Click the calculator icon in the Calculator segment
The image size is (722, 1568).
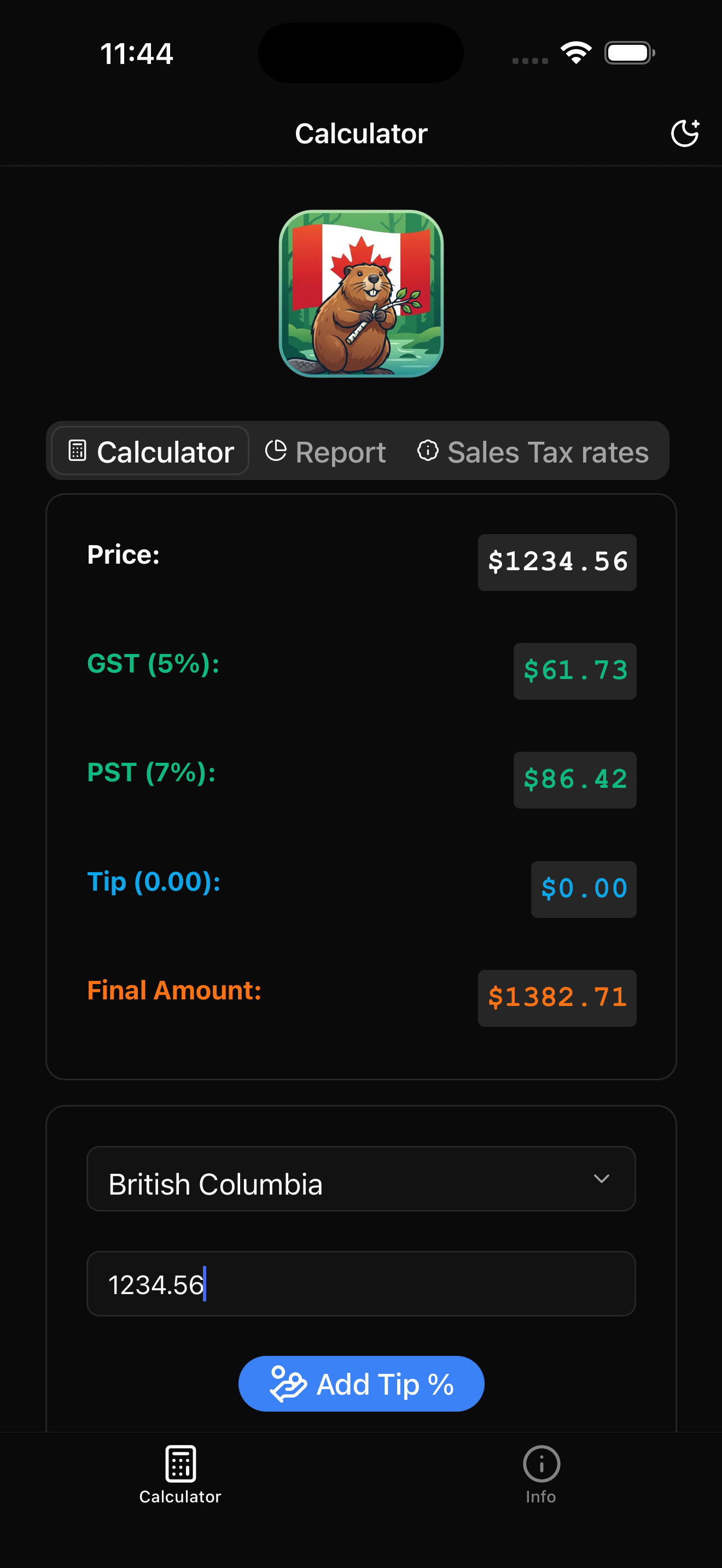[x=78, y=450]
